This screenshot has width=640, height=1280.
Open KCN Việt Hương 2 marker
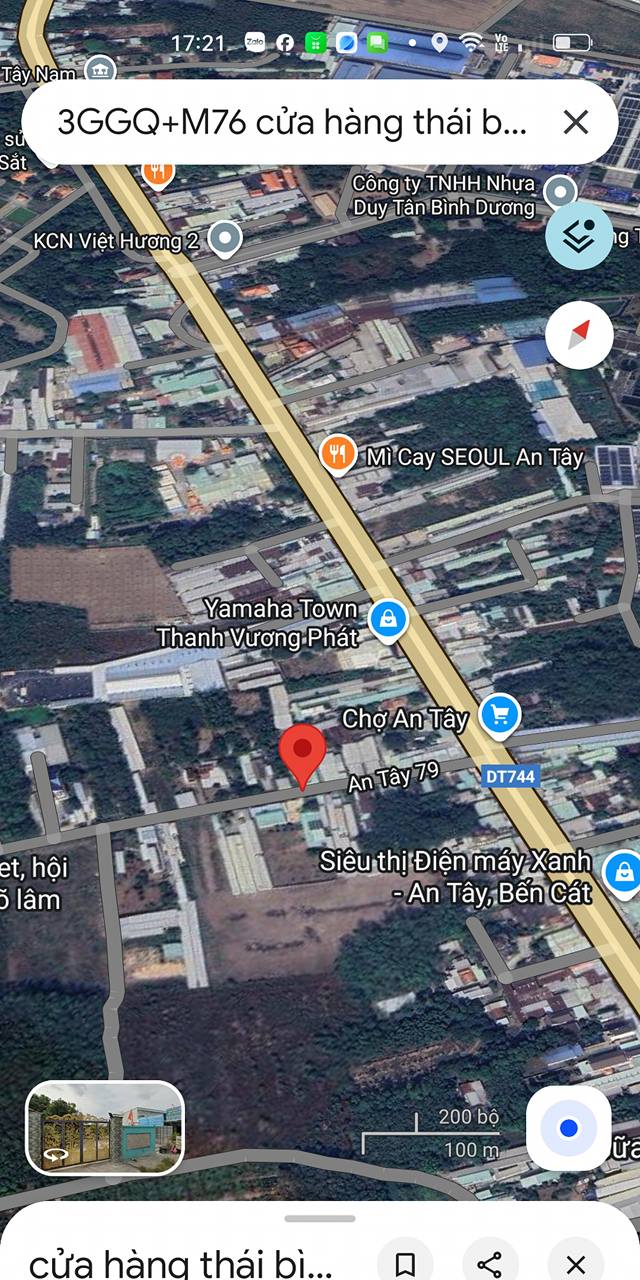tap(227, 239)
